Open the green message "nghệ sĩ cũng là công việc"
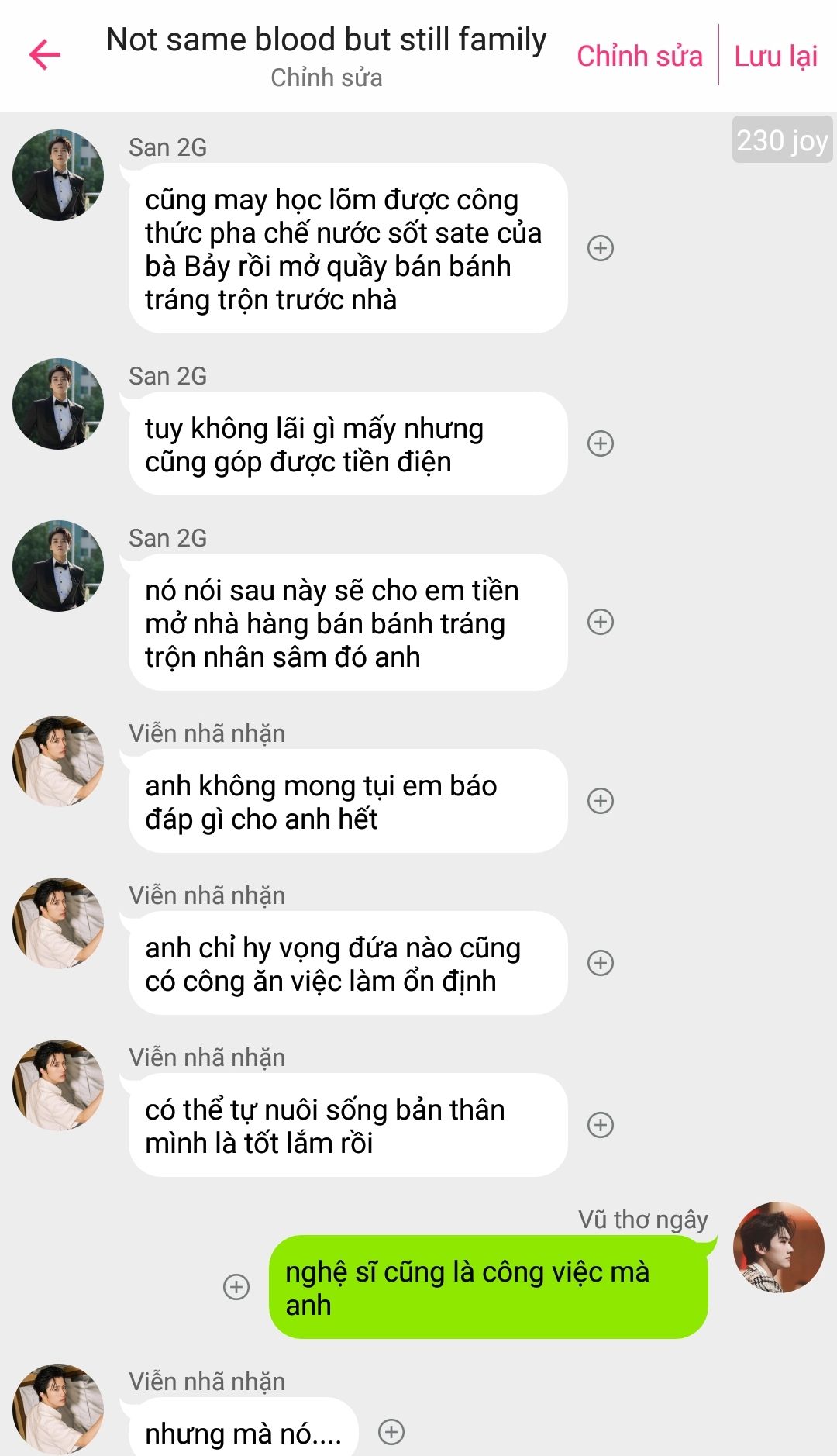 (488, 1287)
